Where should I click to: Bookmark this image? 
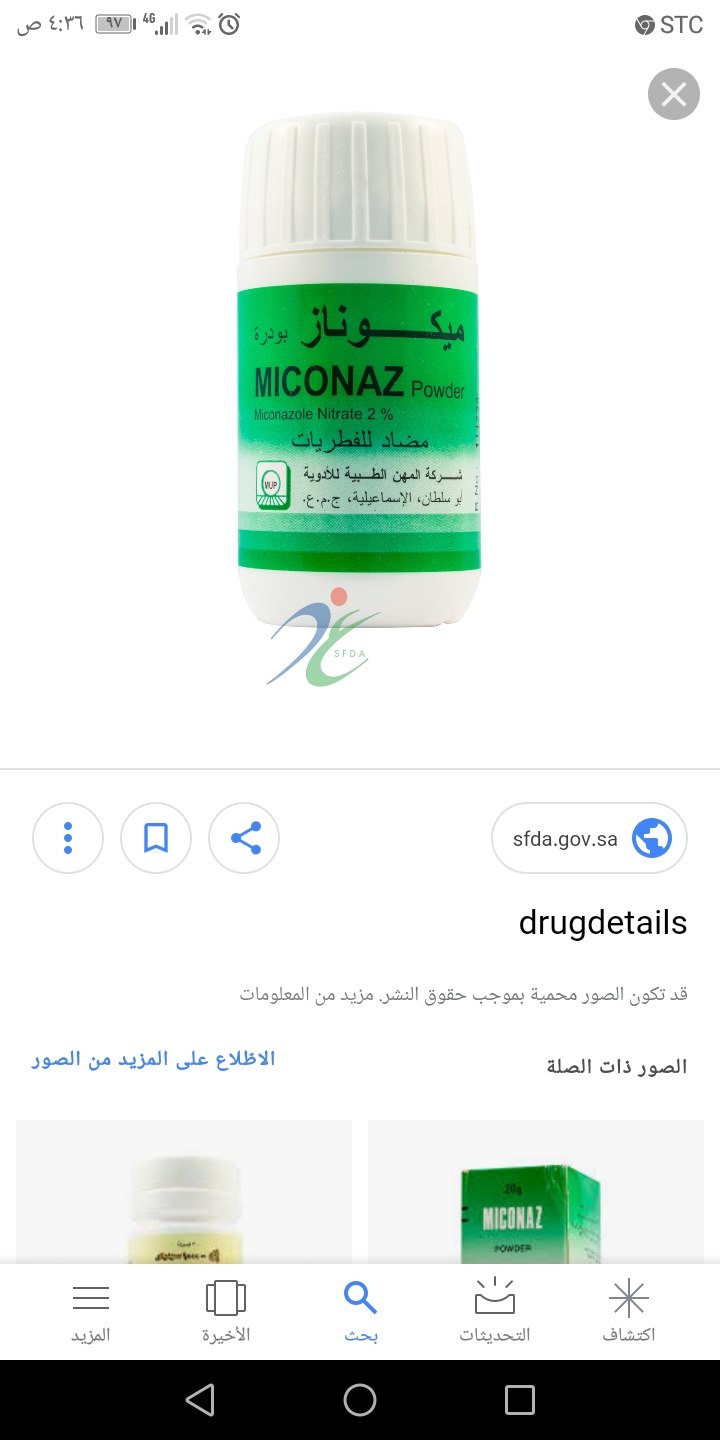pyautogui.click(x=156, y=838)
